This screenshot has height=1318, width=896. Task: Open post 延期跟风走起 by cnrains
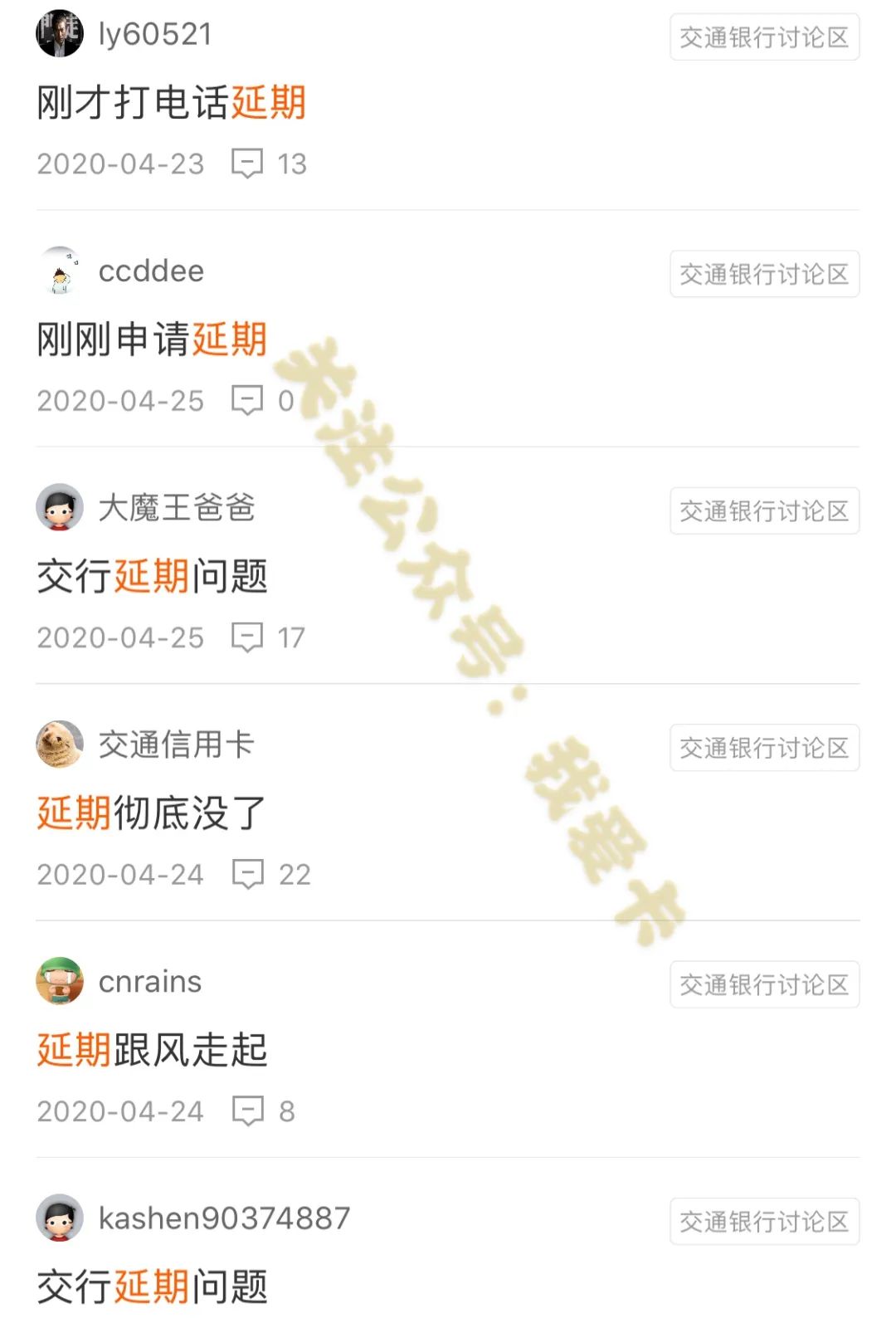coord(152,1049)
